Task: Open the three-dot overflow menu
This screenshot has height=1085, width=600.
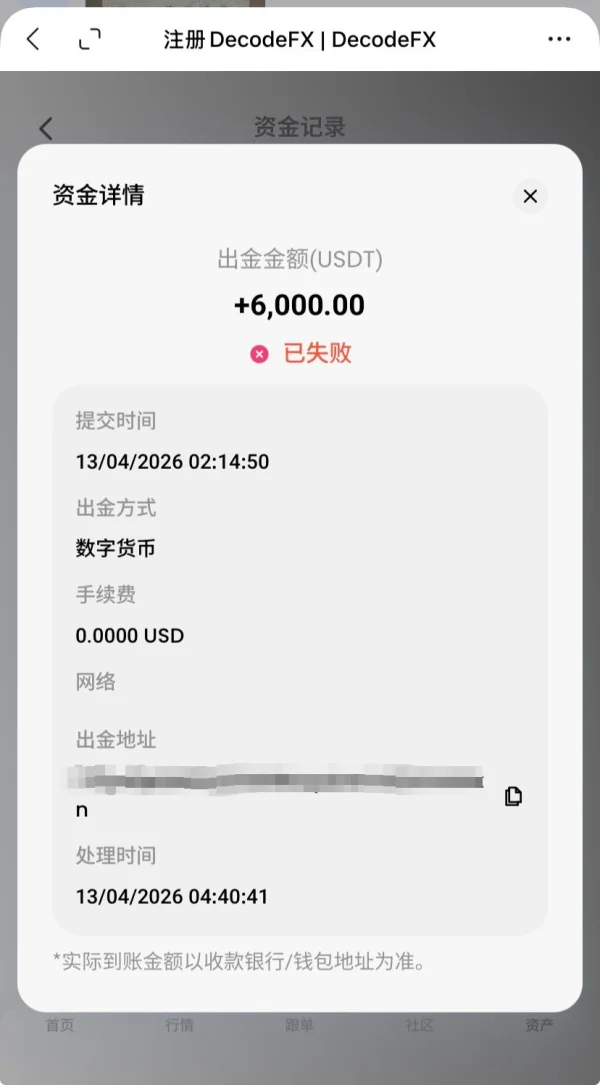Action: coord(559,39)
